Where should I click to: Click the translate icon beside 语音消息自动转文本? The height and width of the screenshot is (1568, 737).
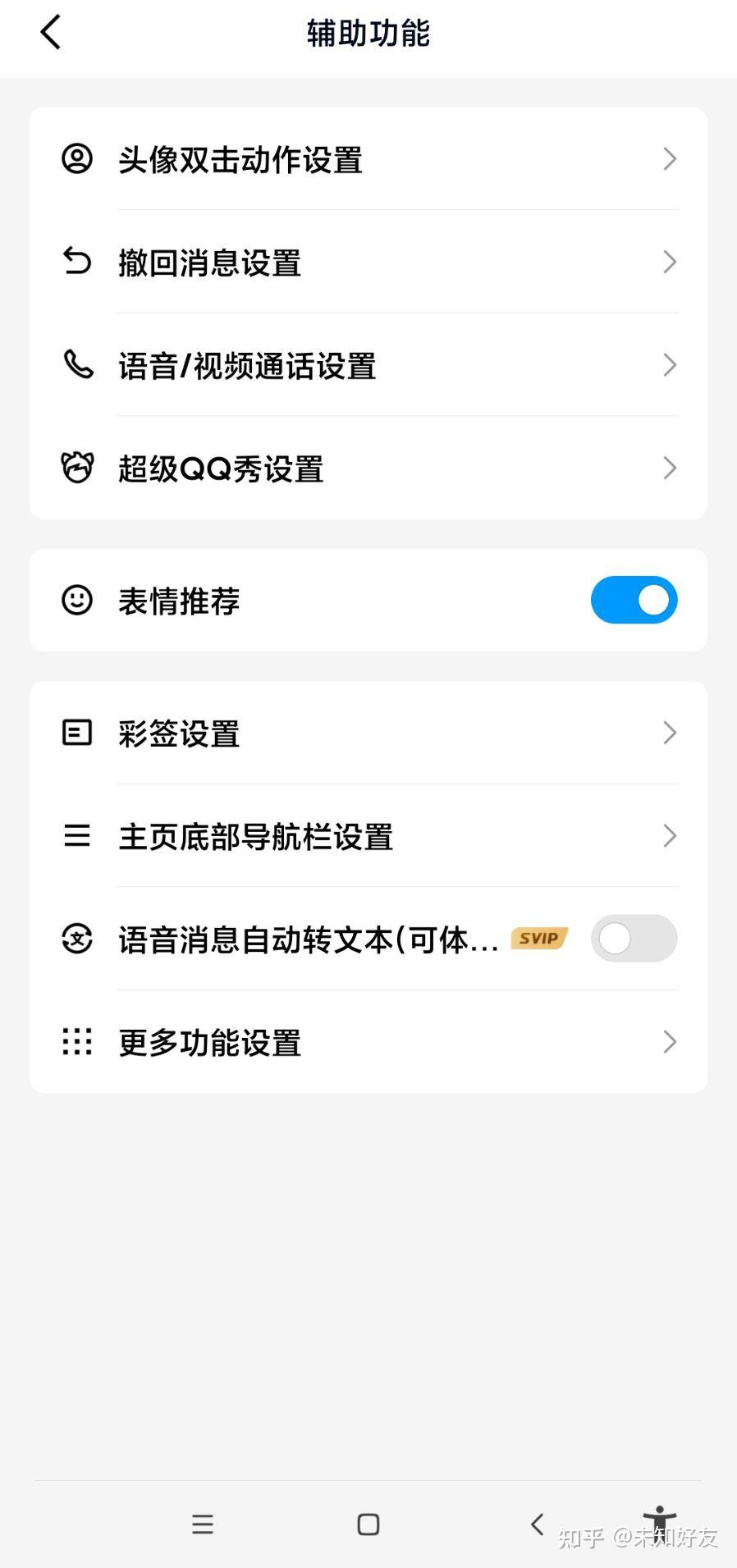[x=76, y=939]
